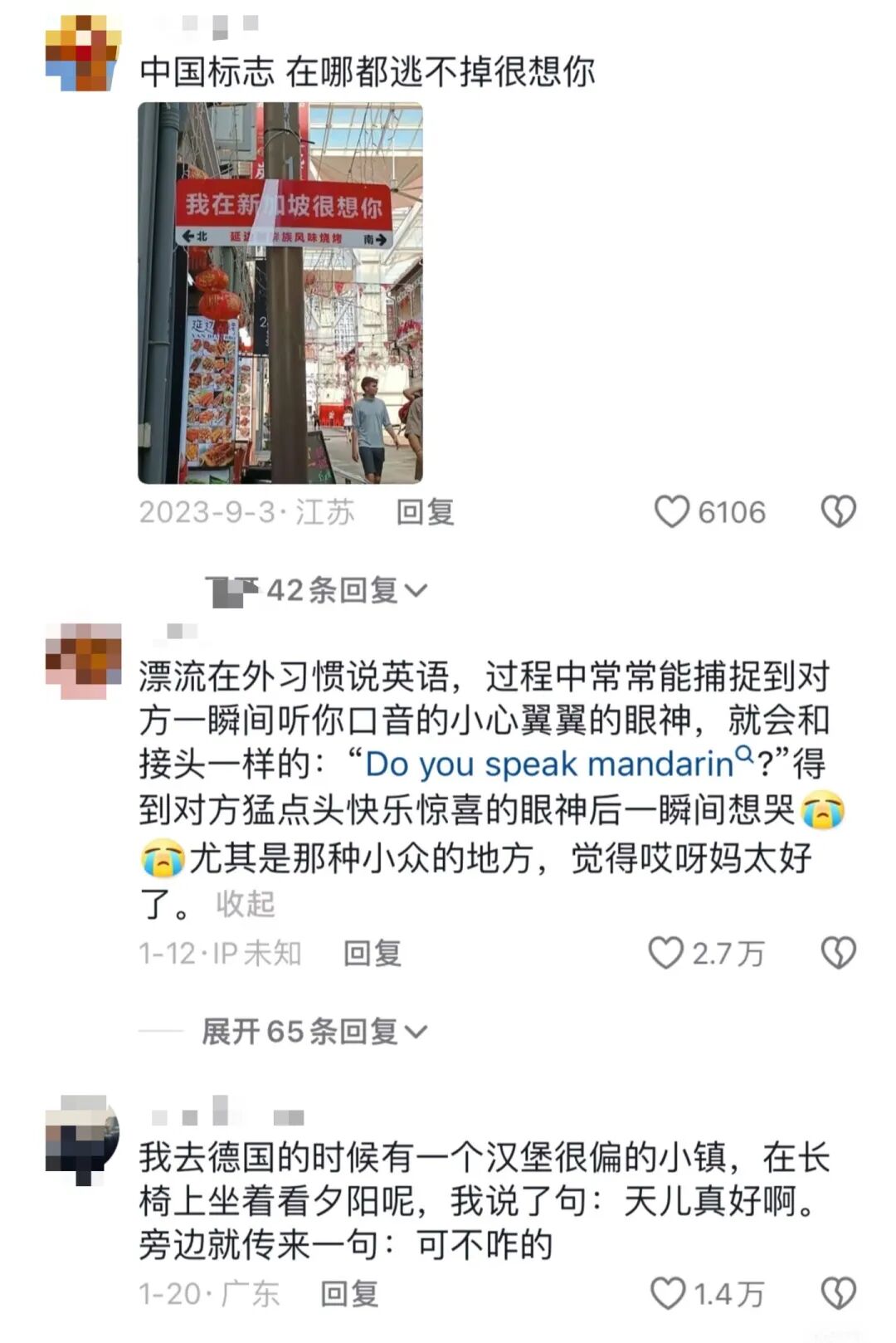
Task: Reply to the 1-12 IP未知 comment
Action: (373, 953)
